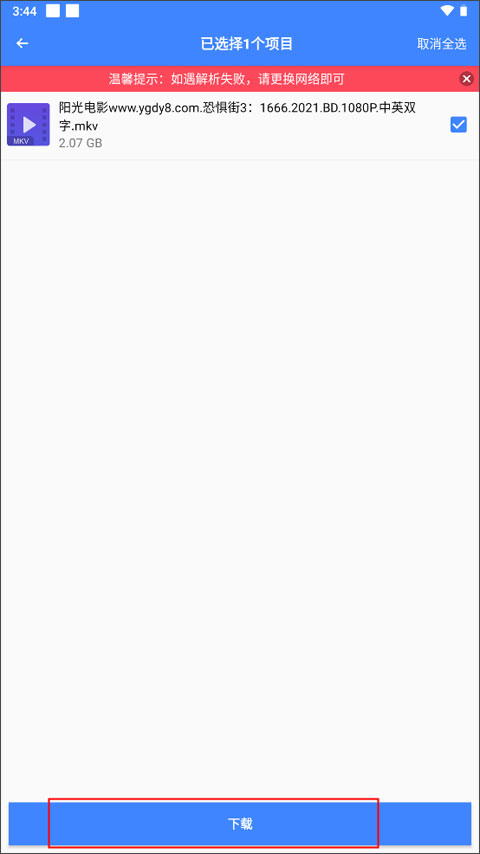Dismiss the red 温馨提示 banner
This screenshot has height=854, width=480.
(466, 79)
